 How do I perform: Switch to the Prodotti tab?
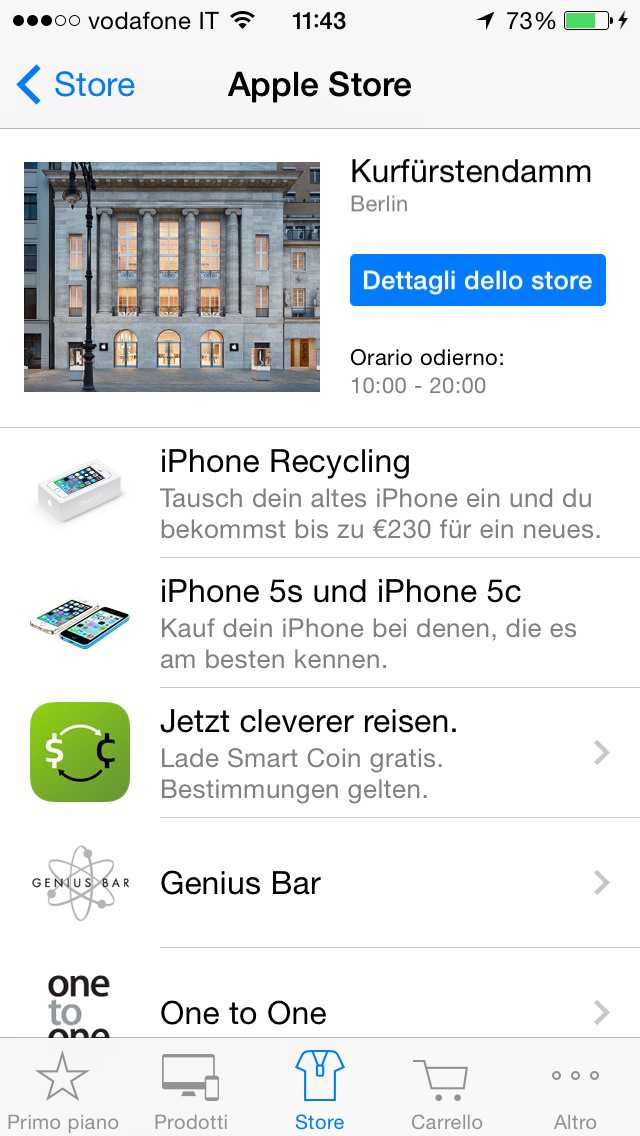click(191, 1090)
